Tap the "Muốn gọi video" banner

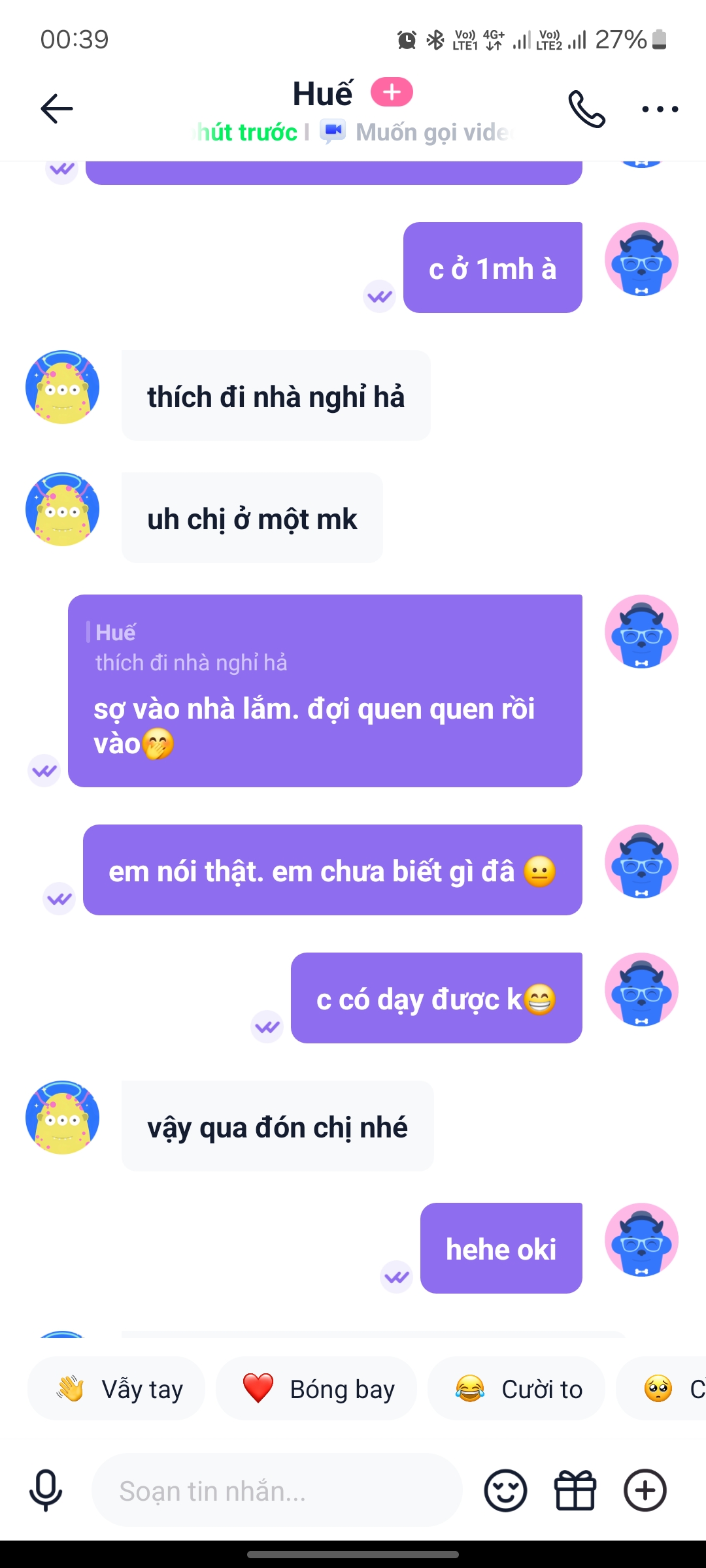(x=417, y=133)
